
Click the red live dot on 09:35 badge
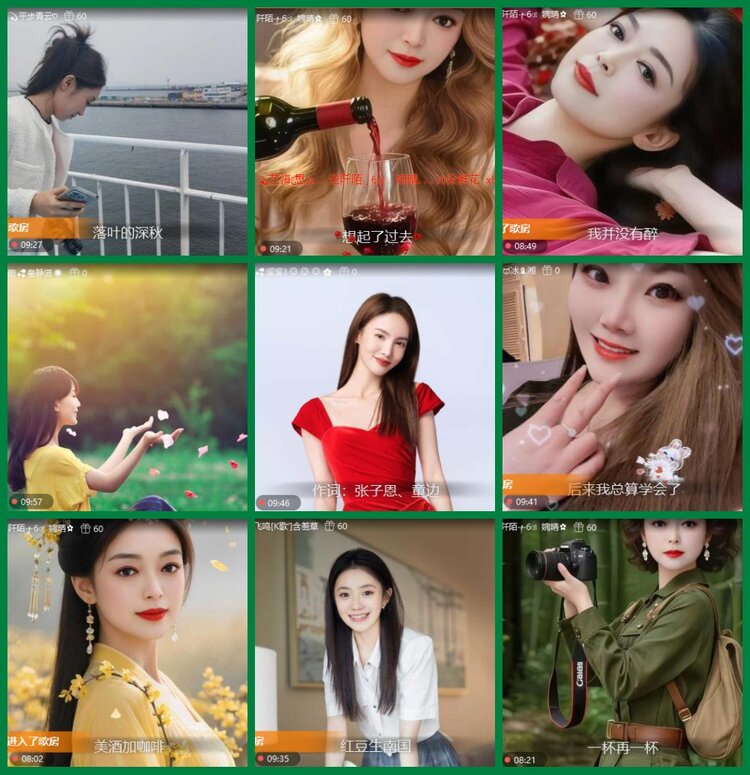(x=263, y=758)
